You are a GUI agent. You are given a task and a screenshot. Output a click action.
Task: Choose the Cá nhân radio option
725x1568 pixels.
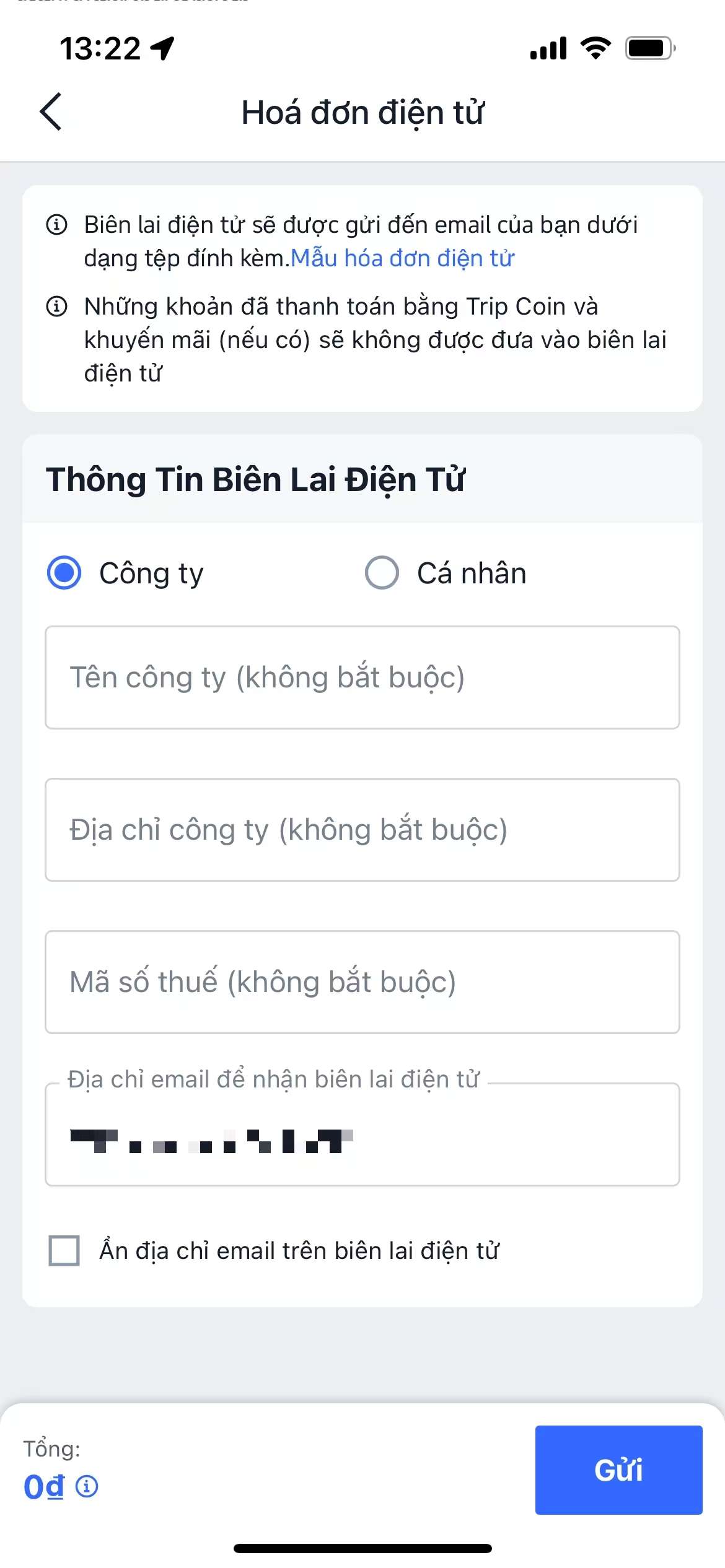point(382,573)
